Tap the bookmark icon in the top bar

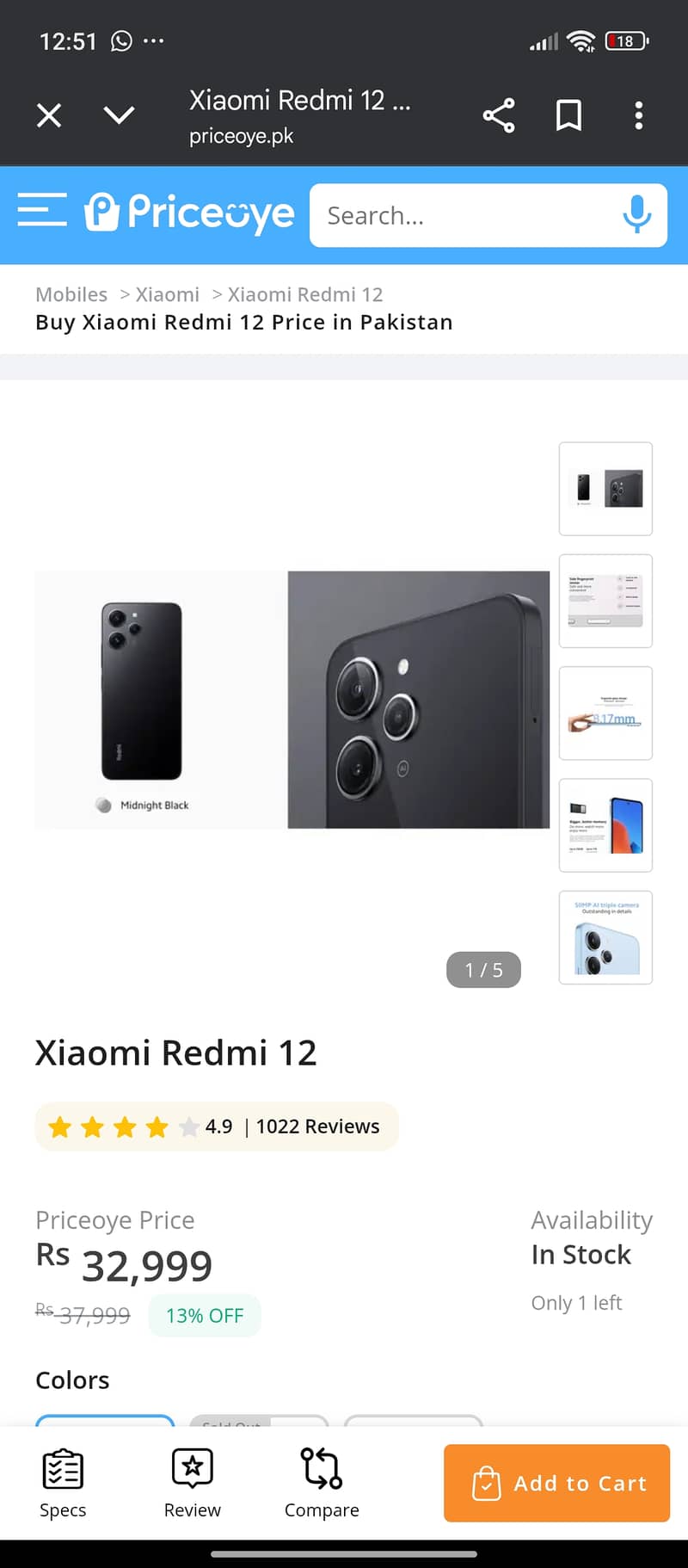point(568,114)
